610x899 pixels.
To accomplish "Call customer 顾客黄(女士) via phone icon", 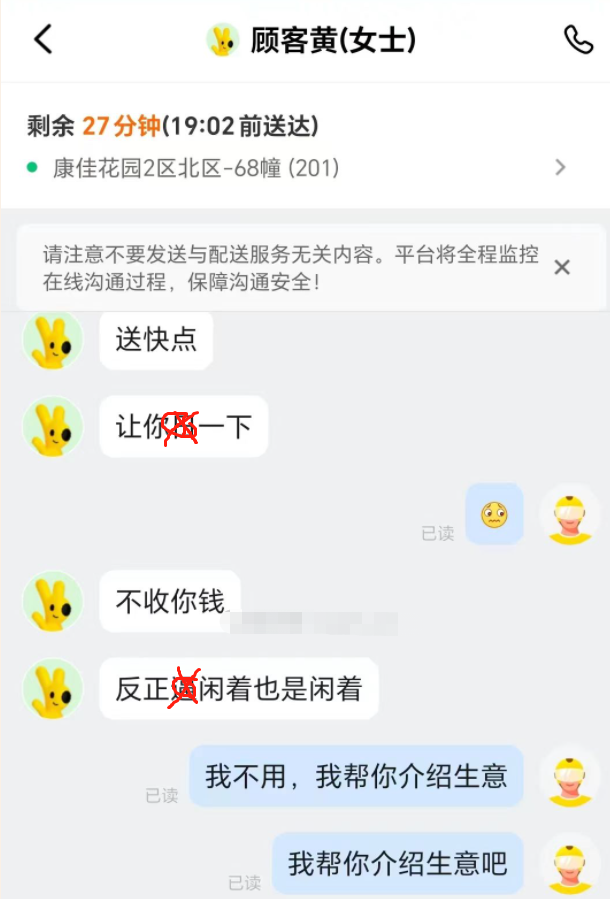I will pyautogui.click(x=578, y=40).
